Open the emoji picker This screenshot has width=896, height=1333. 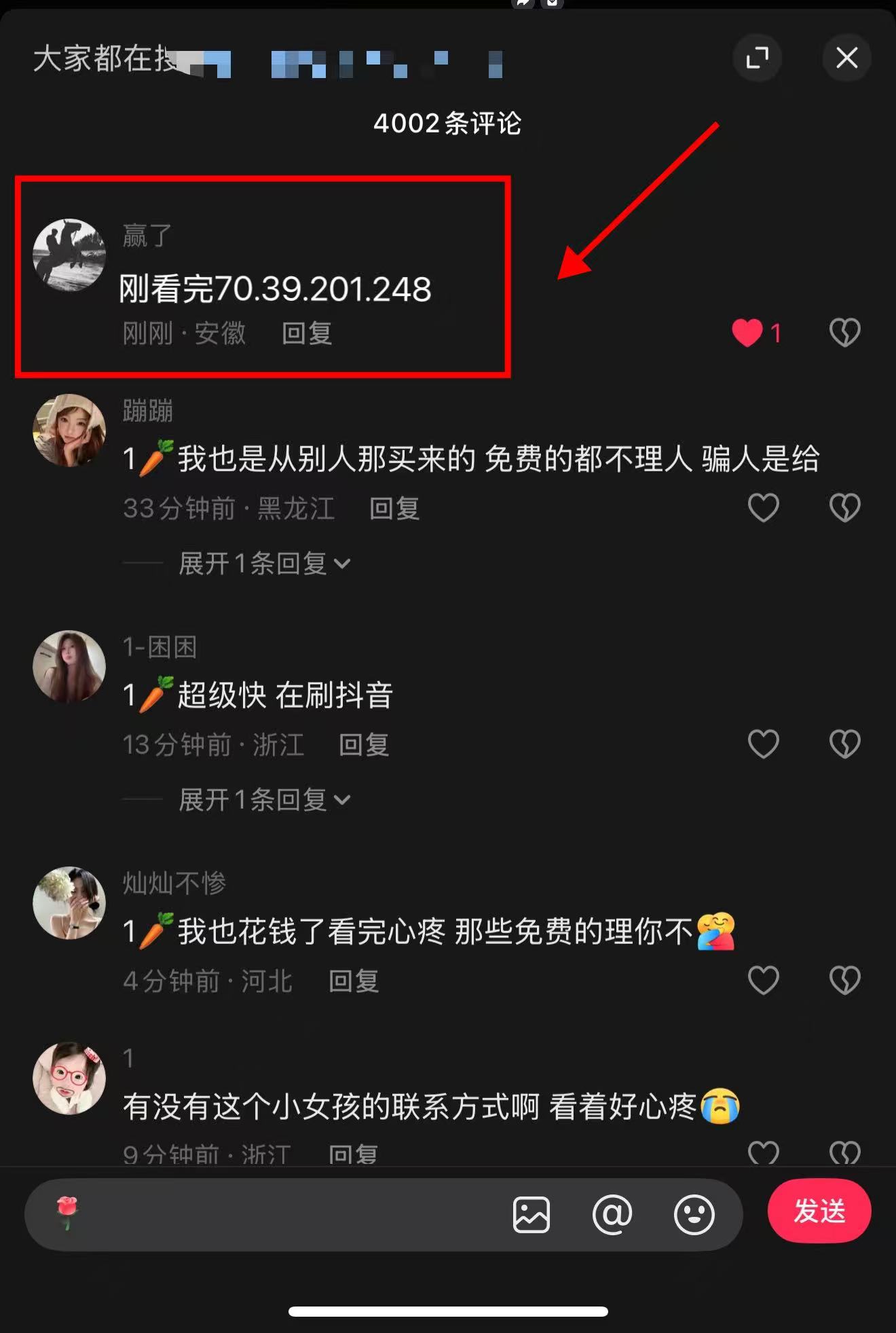pyautogui.click(x=694, y=1214)
